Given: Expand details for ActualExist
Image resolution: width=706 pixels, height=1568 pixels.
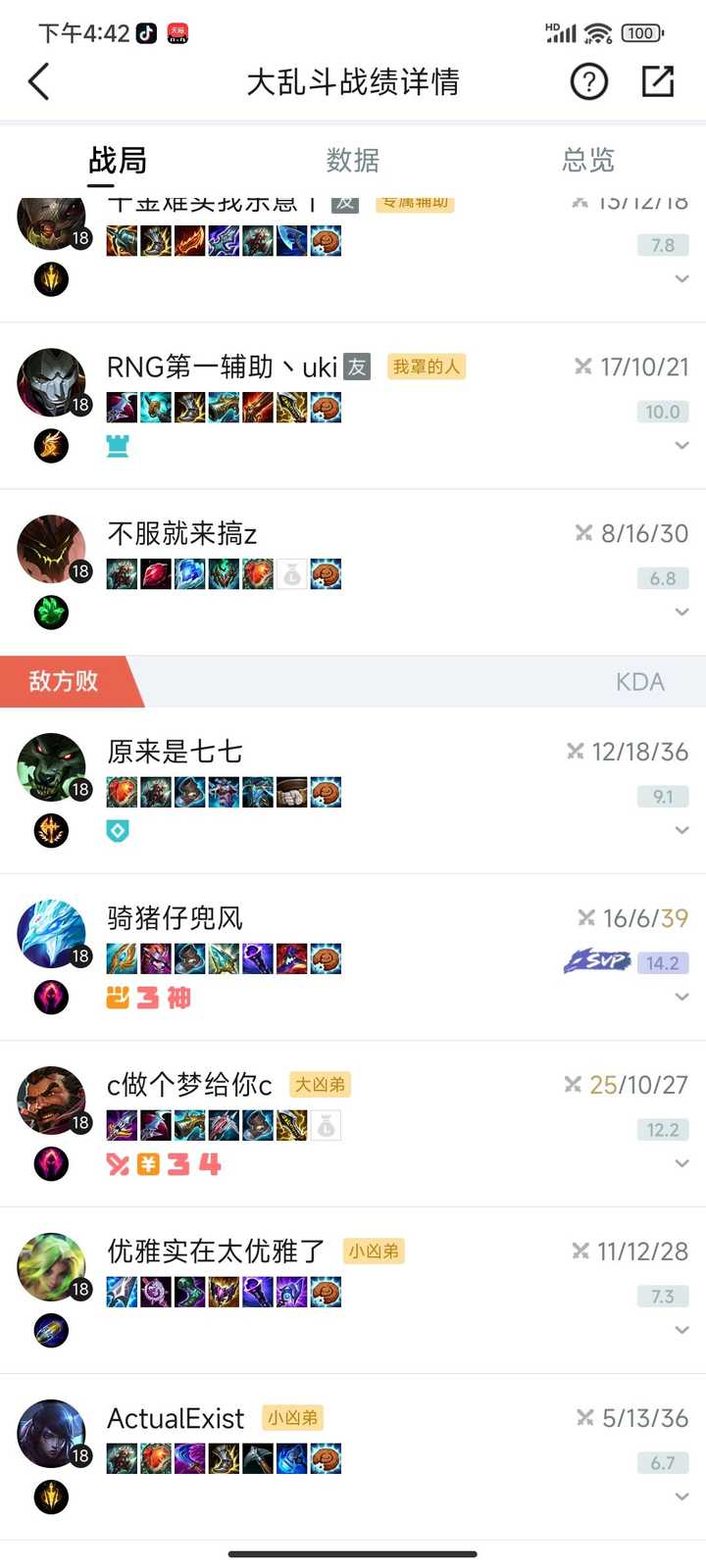Looking at the screenshot, I should pos(681,1497).
